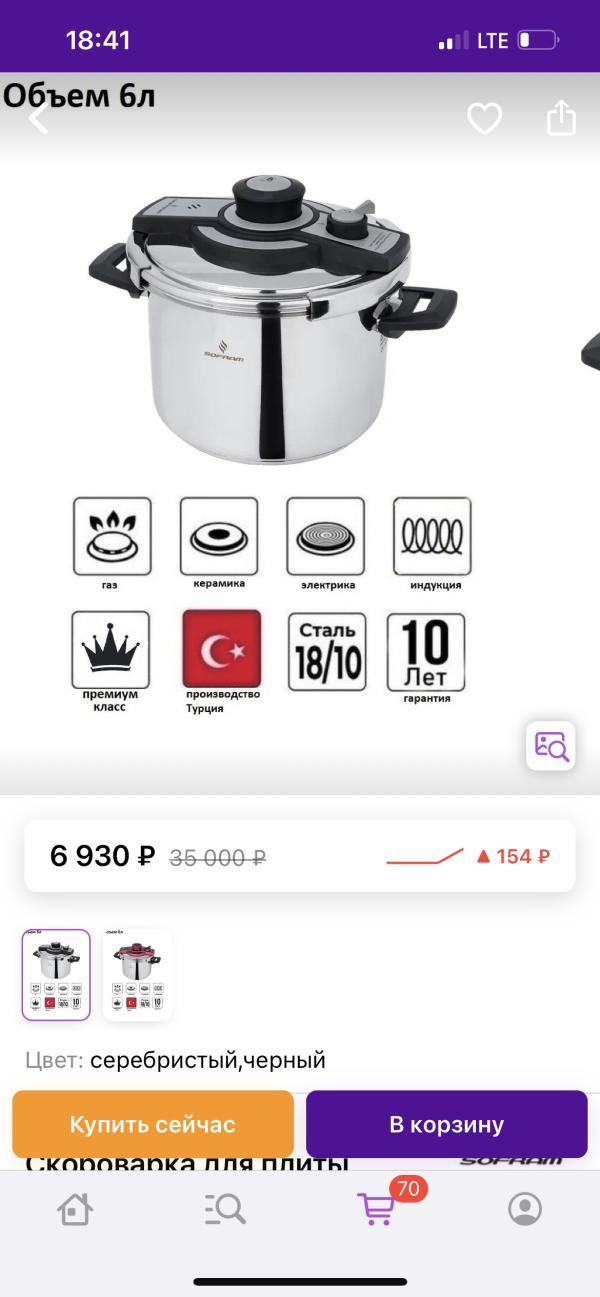Image resolution: width=600 pixels, height=1297 pixels.
Task: Open the shopping cart with 70 items
Action: click(x=376, y=1209)
